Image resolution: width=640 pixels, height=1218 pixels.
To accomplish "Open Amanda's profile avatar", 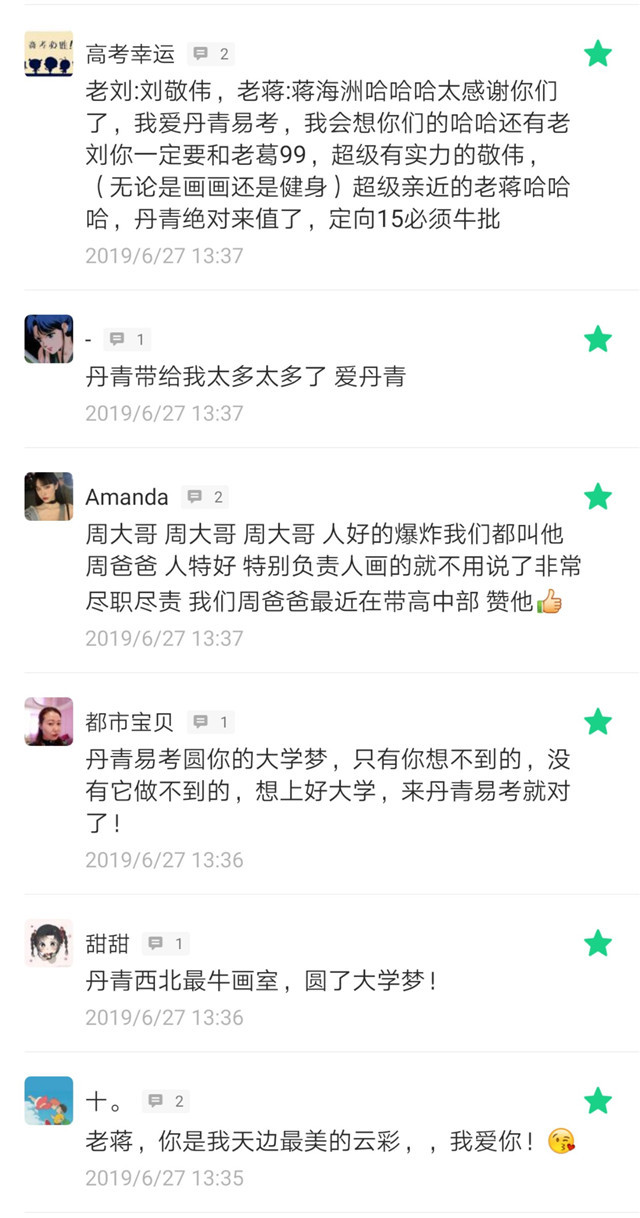I will [x=48, y=497].
